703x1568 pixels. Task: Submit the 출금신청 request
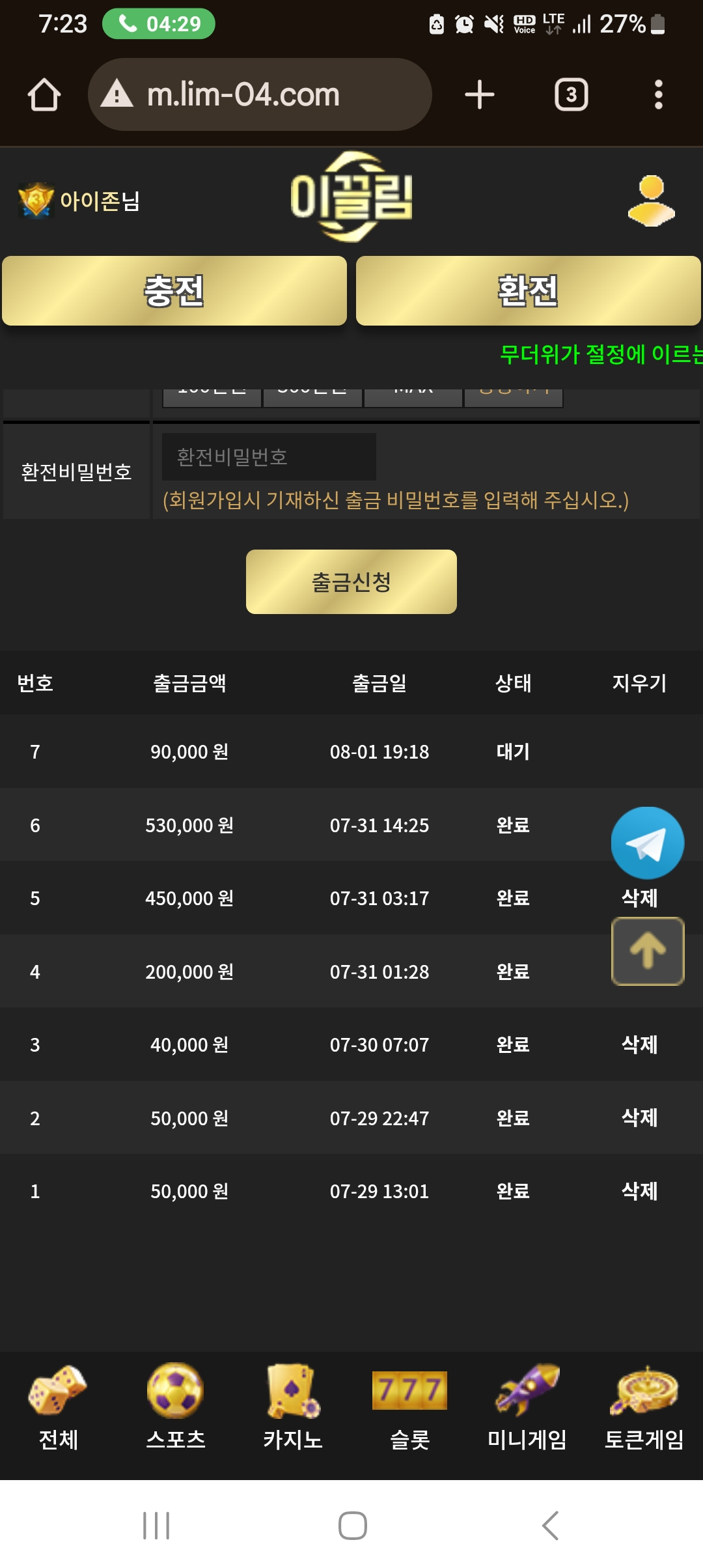coord(351,581)
